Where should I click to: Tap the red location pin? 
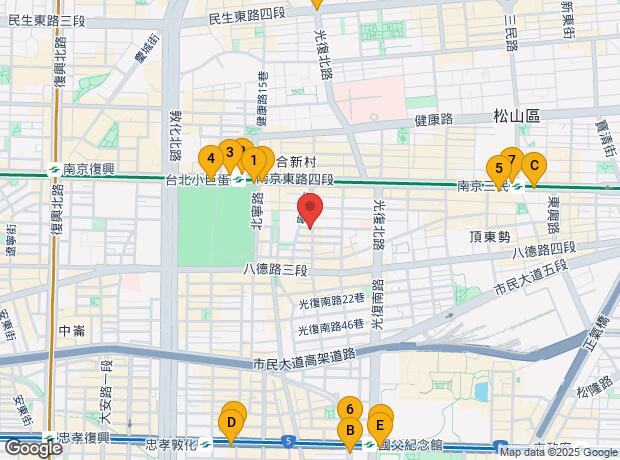pyautogui.click(x=310, y=211)
